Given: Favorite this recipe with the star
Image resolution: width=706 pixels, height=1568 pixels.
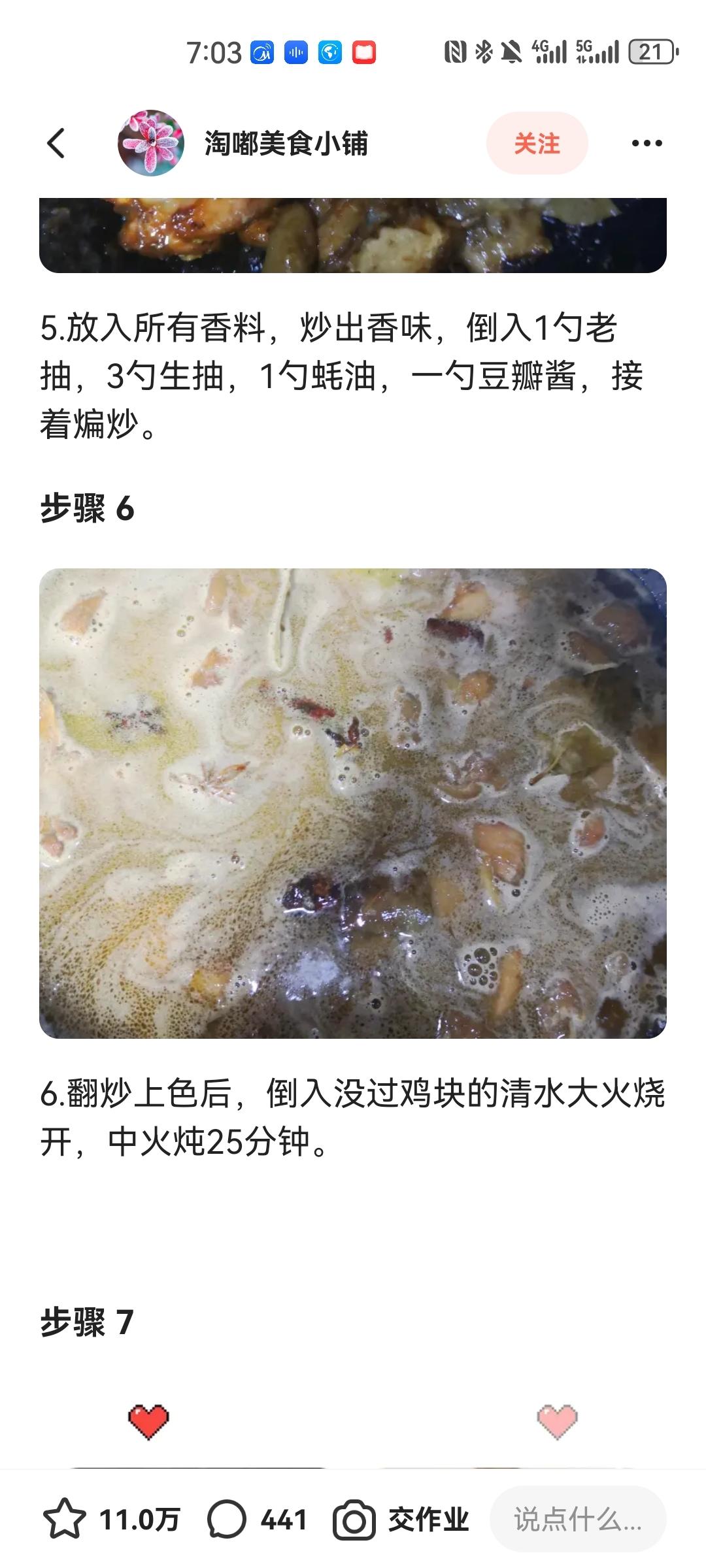Looking at the screenshot, I should tap(64, 1521).
